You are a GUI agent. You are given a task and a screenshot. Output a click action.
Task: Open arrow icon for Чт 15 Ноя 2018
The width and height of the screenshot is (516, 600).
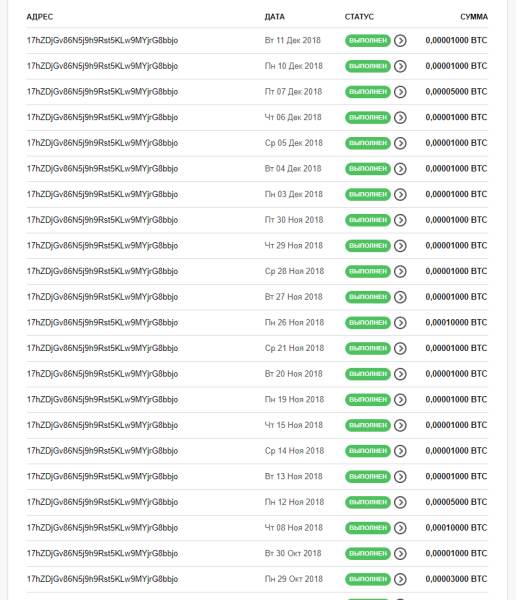(x=400, y=425)
